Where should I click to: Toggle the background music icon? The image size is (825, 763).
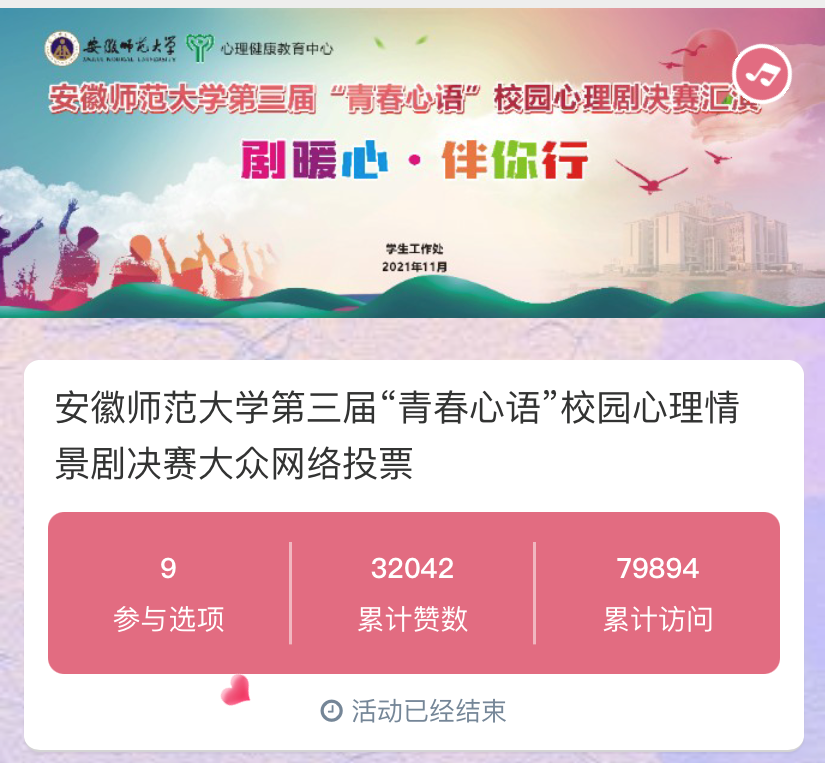(762, 72)
